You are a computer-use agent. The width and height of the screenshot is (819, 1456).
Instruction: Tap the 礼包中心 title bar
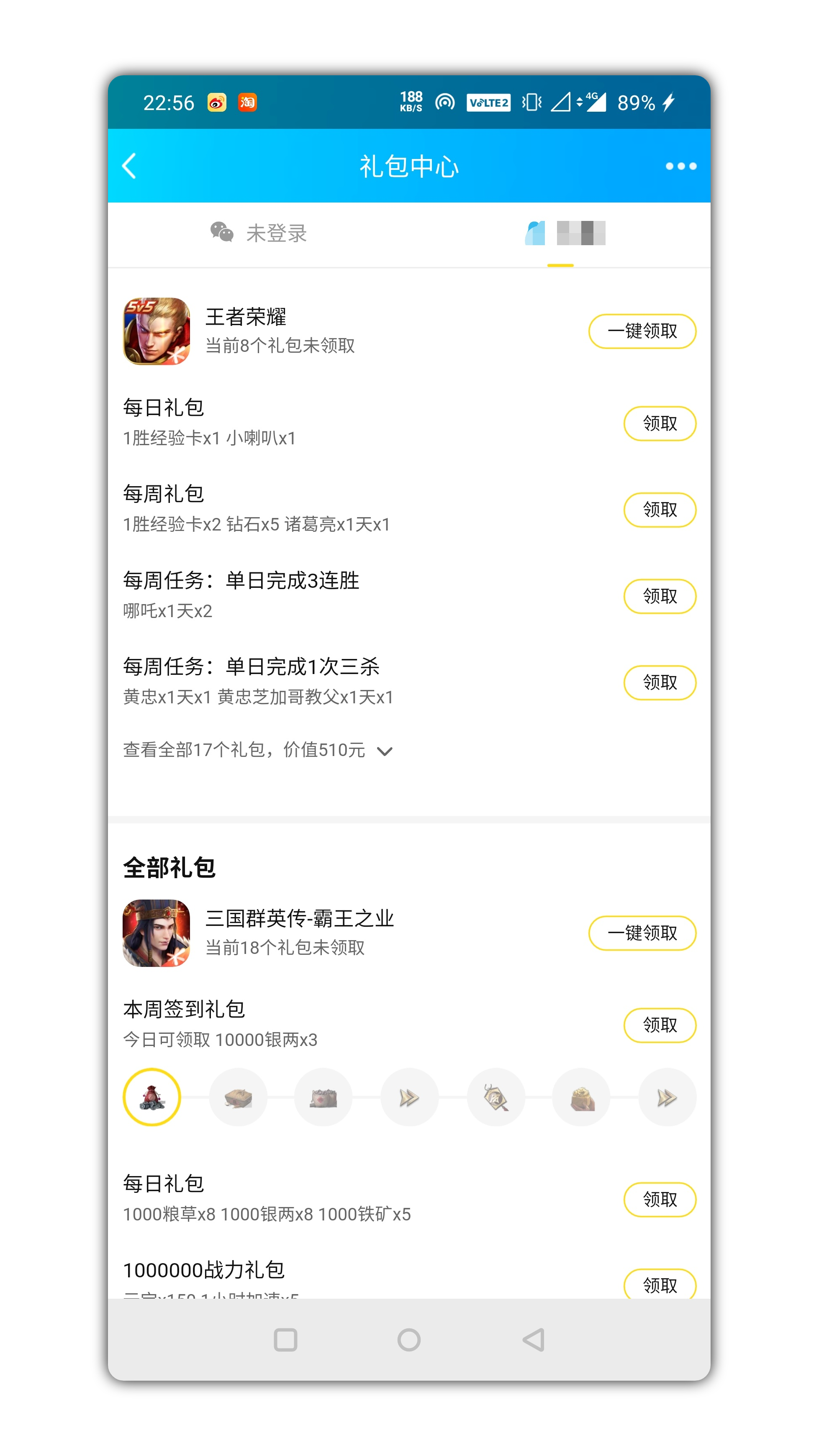(409, 165)
